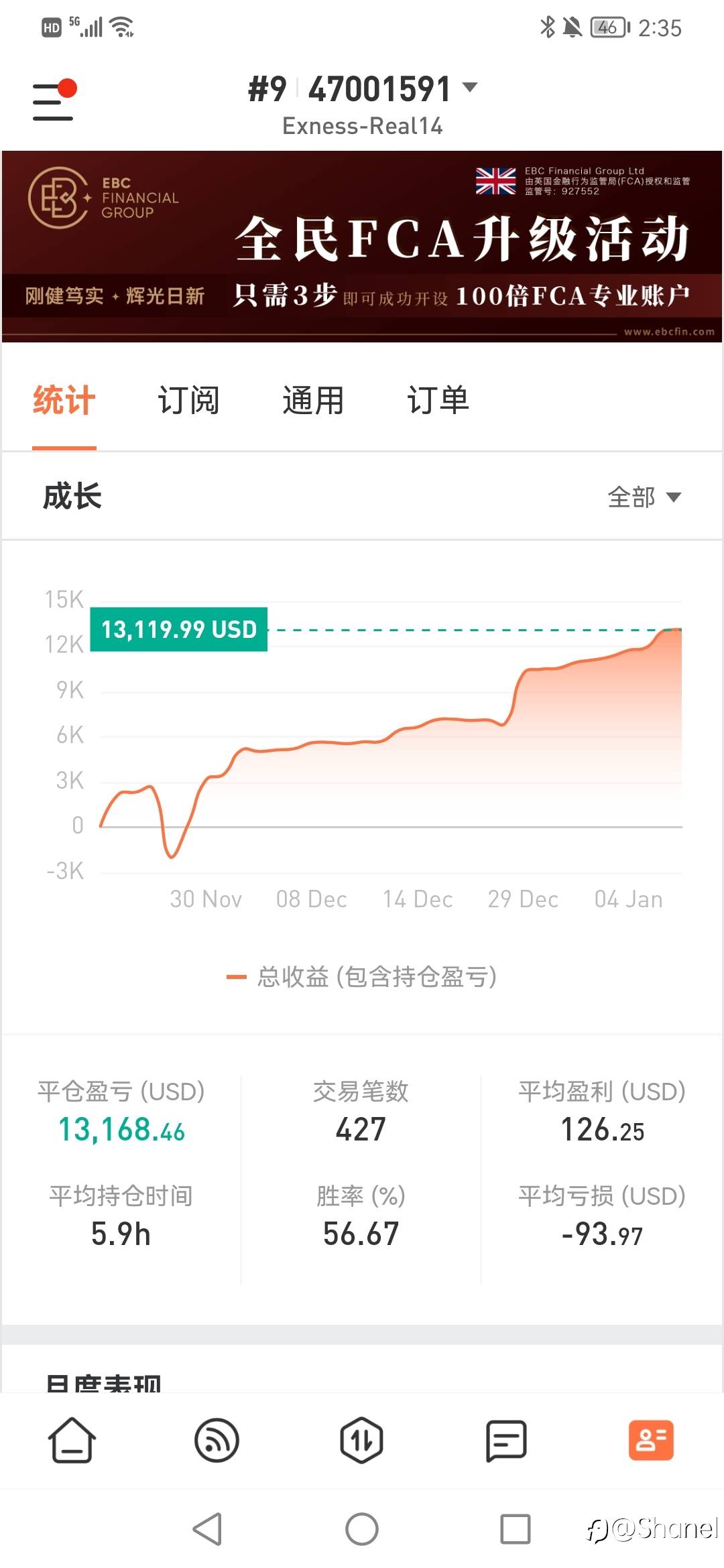Open the EBC Financial Group FCA banner
The height and width of the screenshot is (1568, 724).
[x=362, y=247]
